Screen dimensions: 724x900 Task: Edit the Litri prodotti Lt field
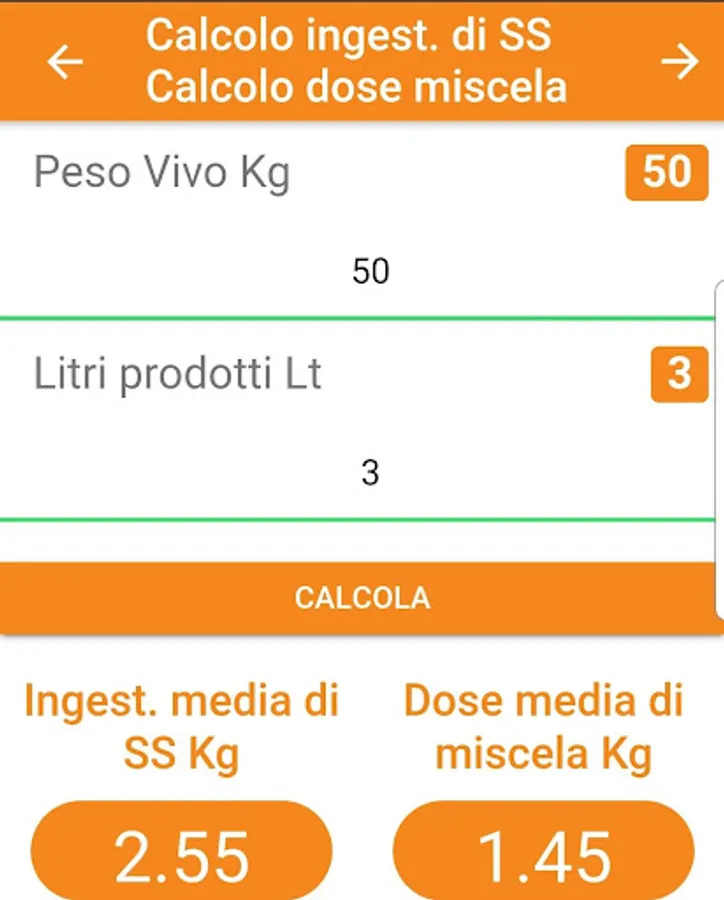click(x=370, y=473)
